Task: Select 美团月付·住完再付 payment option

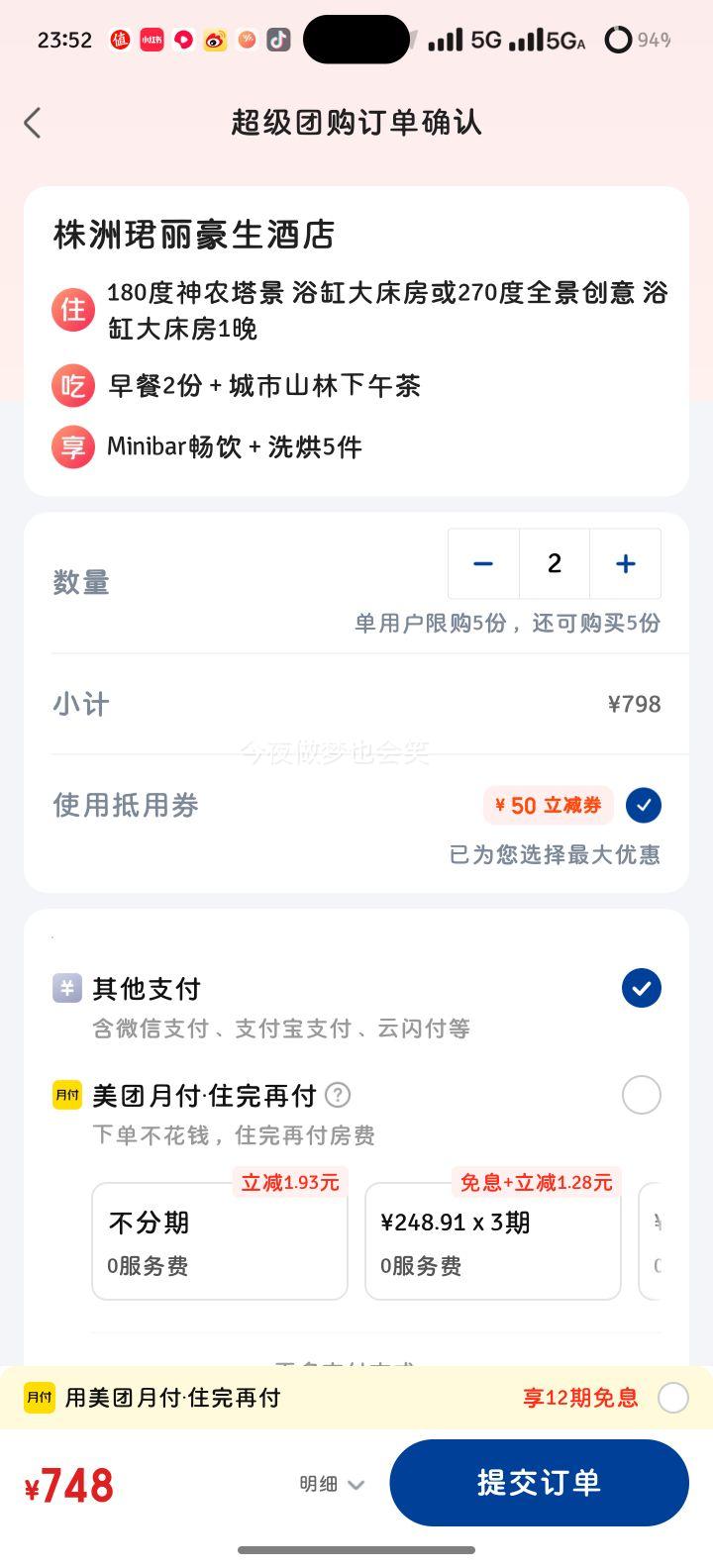Action: click(x=641, y=1095)
